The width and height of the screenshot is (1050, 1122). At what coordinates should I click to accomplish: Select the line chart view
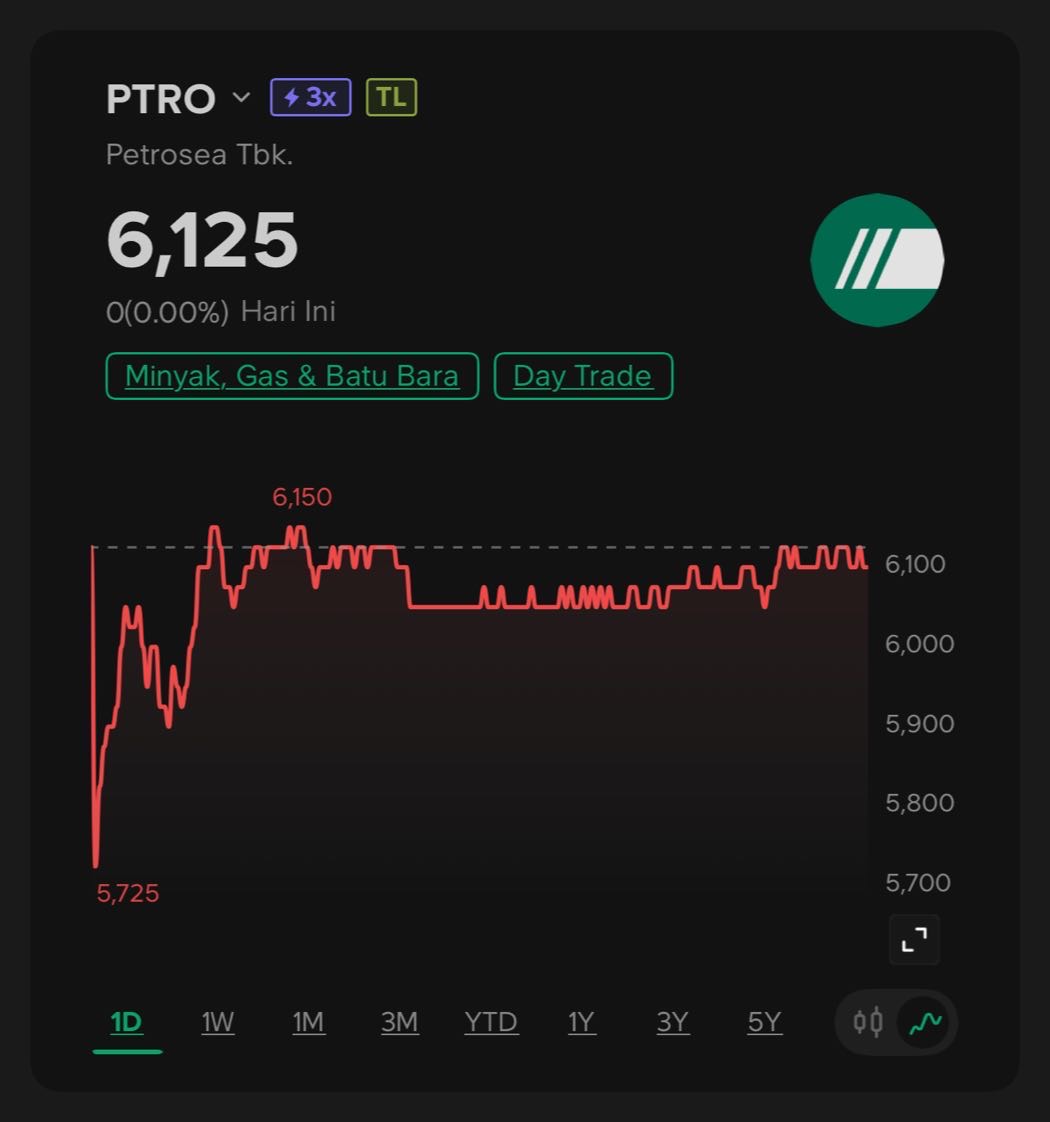(925, 1022)
